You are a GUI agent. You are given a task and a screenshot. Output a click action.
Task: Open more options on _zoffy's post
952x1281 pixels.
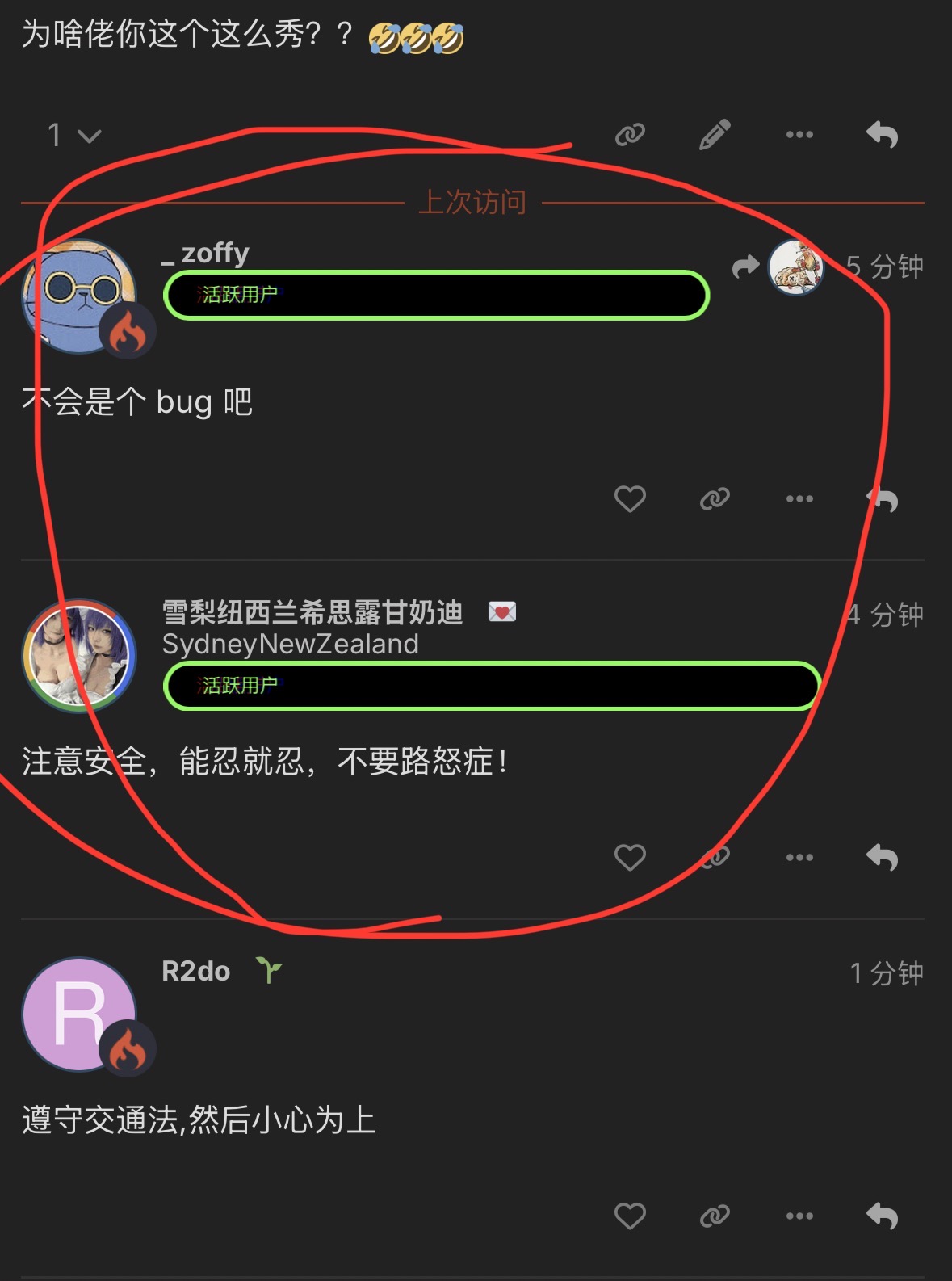click(799, 499)
